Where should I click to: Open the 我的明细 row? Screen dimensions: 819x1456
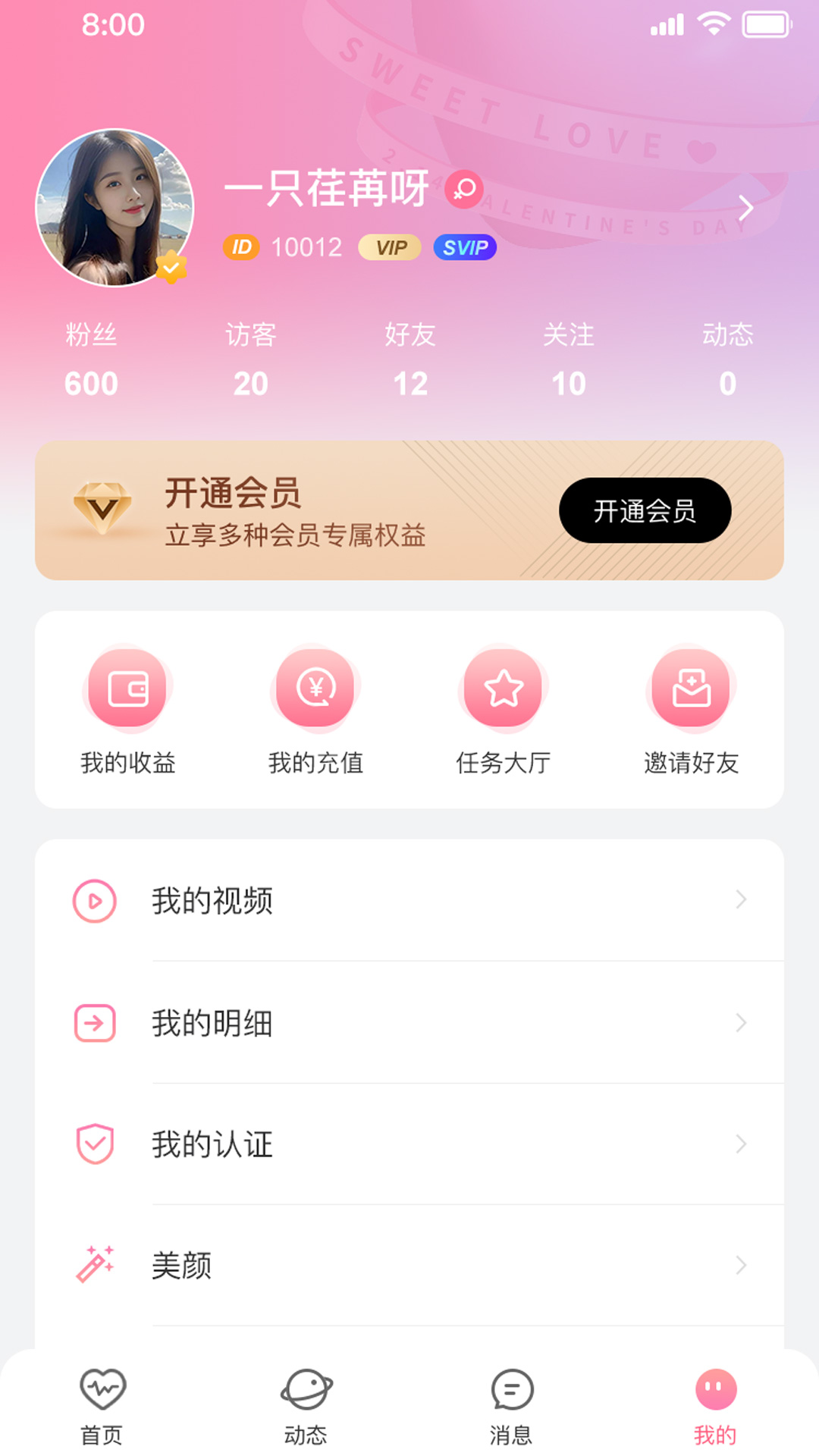pos(409,1023)
